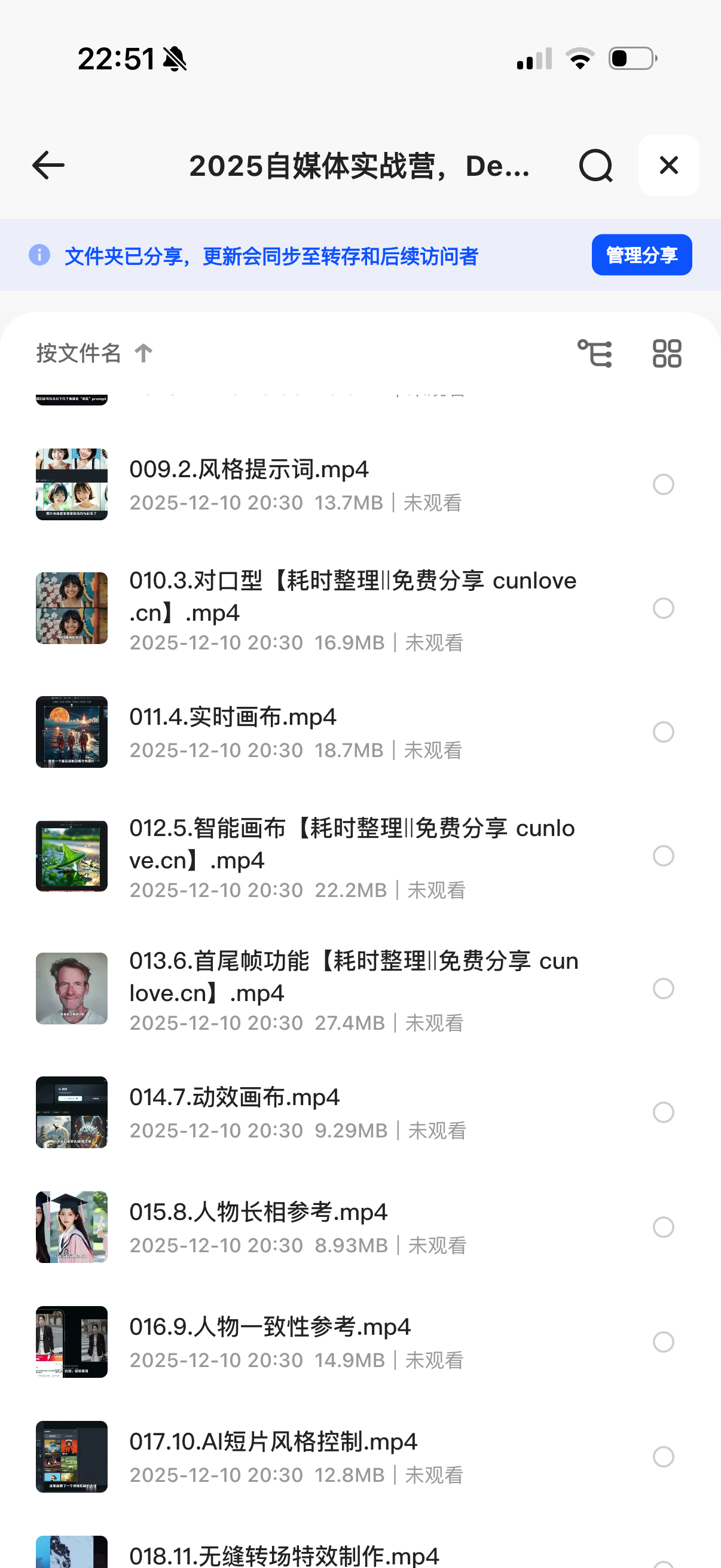
Task: Select the 014.7.动效画布.mp4 checkbox
Action: (663, 1112)
